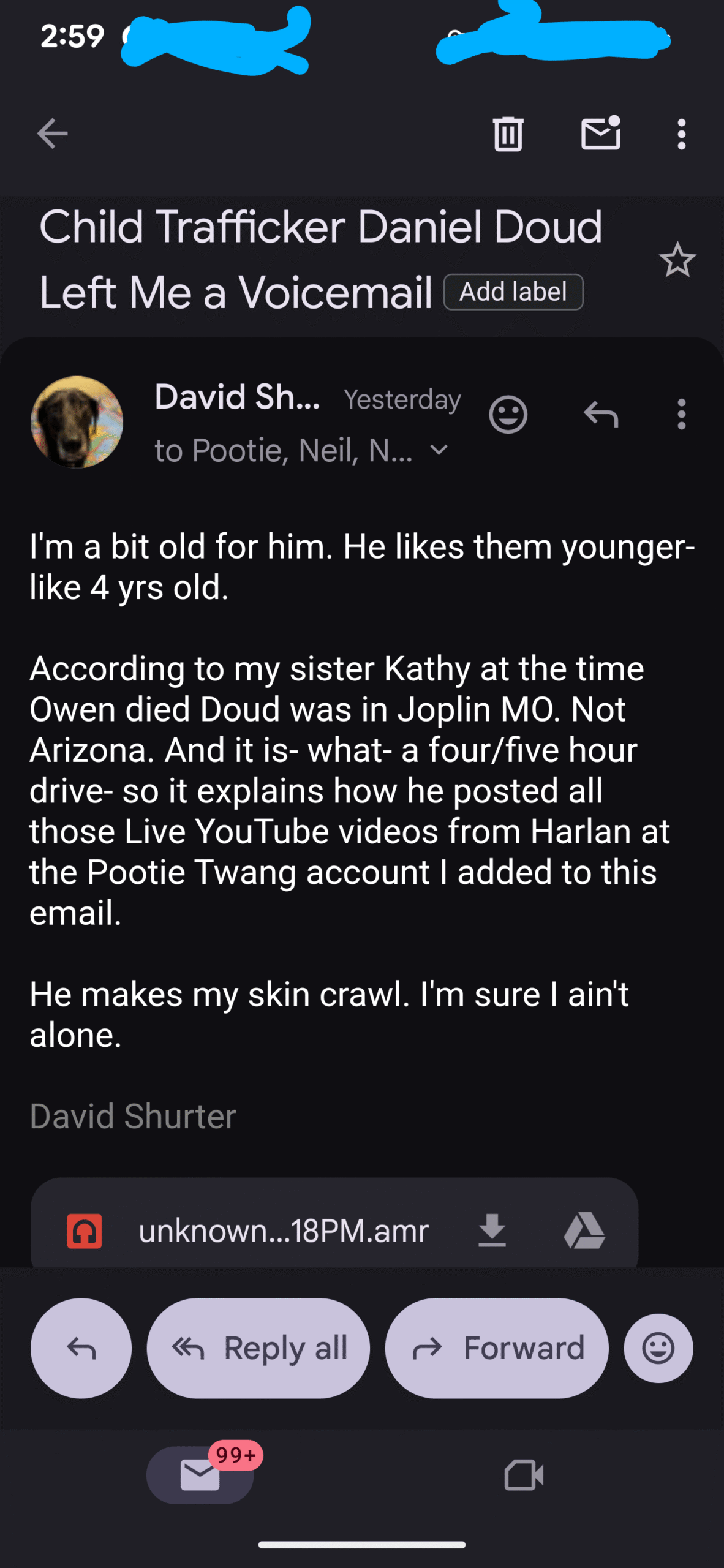
Task: Forward this email
Action: coord(497,1348)
